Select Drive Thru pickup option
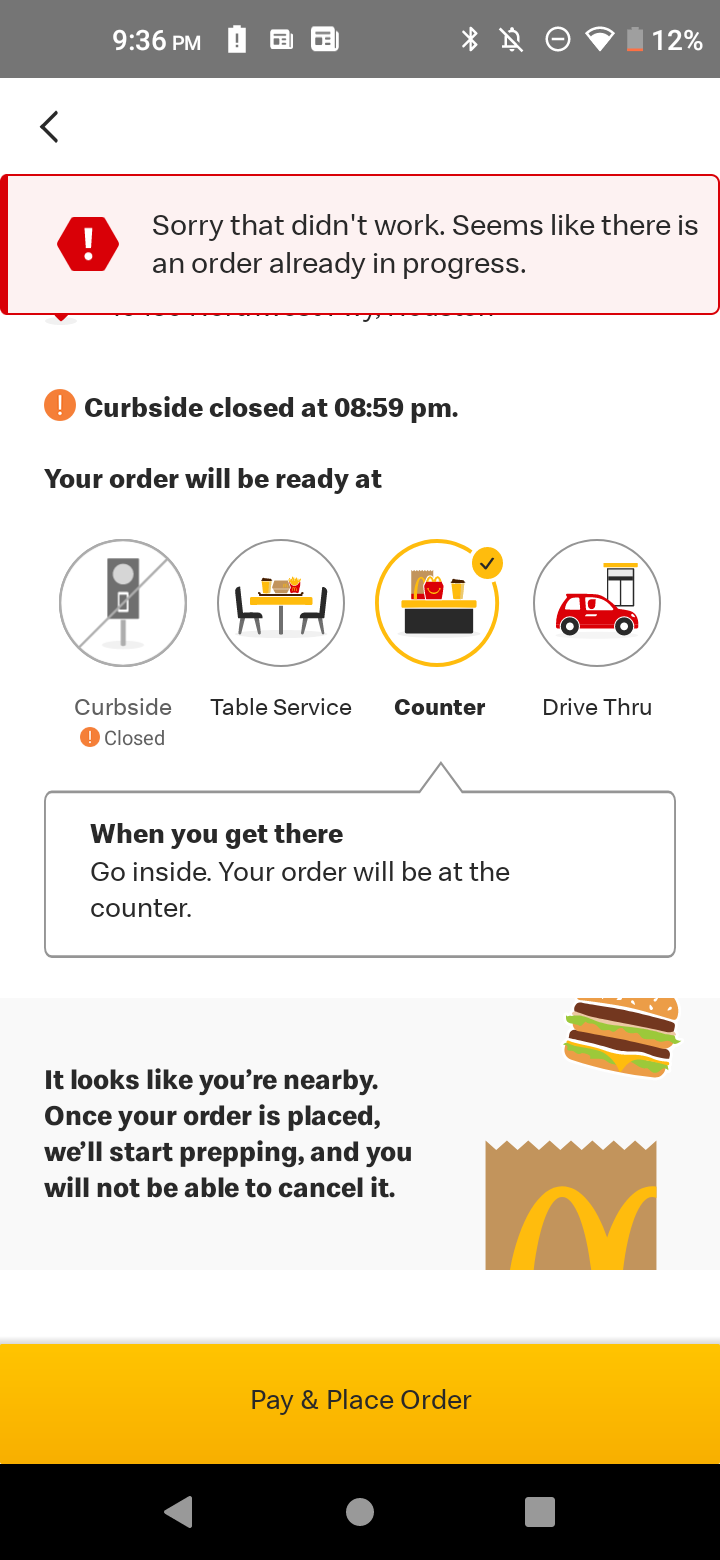 [596, 603]
